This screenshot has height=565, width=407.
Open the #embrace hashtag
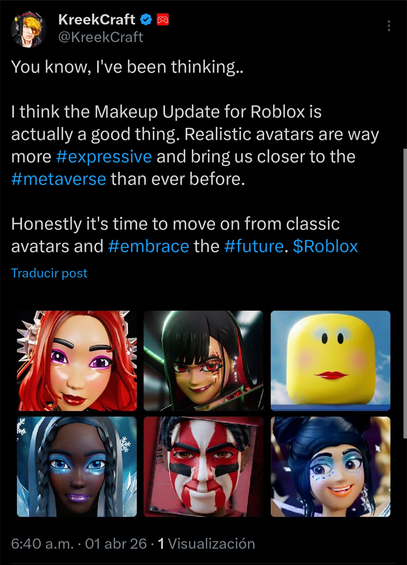pyautogui.click(x=148, y=246)
